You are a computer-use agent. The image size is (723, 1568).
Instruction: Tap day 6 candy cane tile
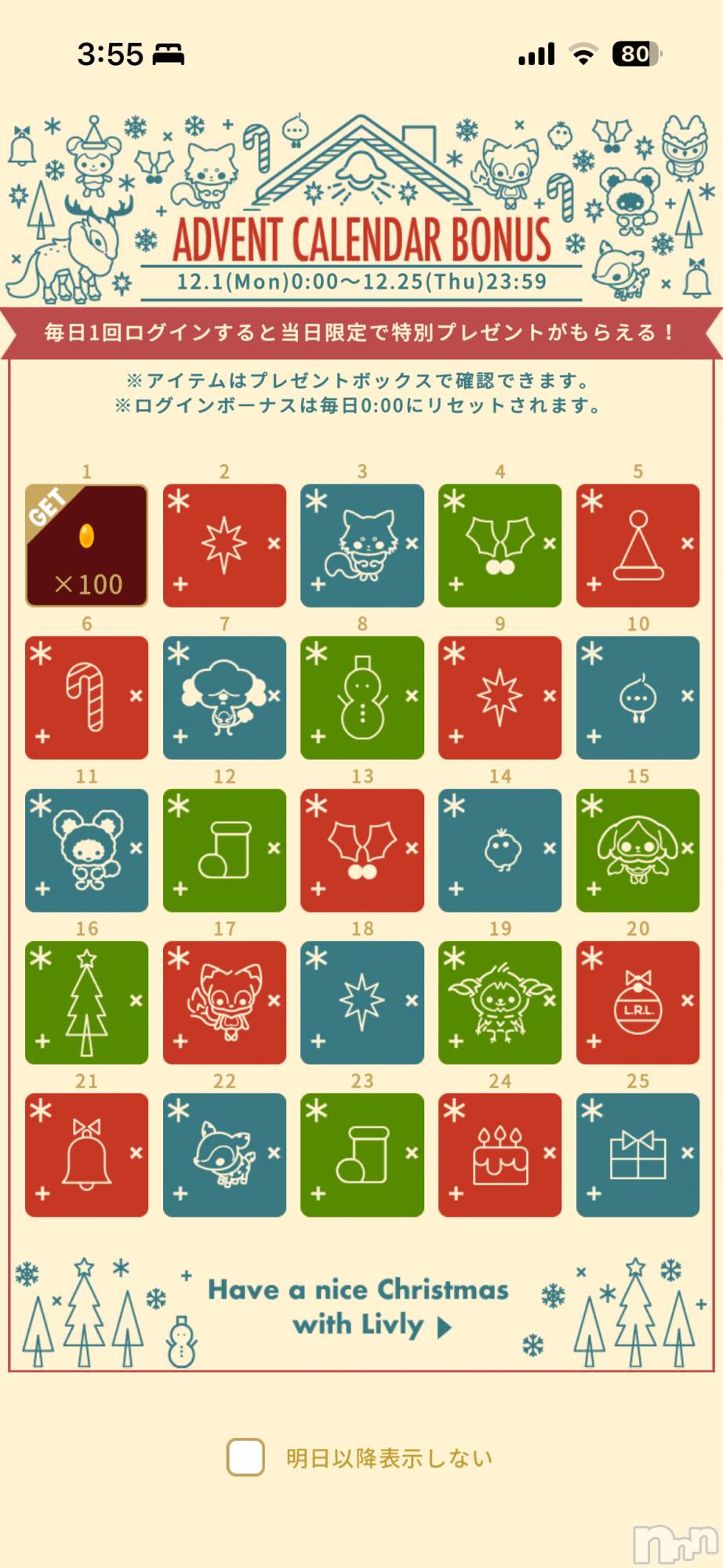click(86, 698)
